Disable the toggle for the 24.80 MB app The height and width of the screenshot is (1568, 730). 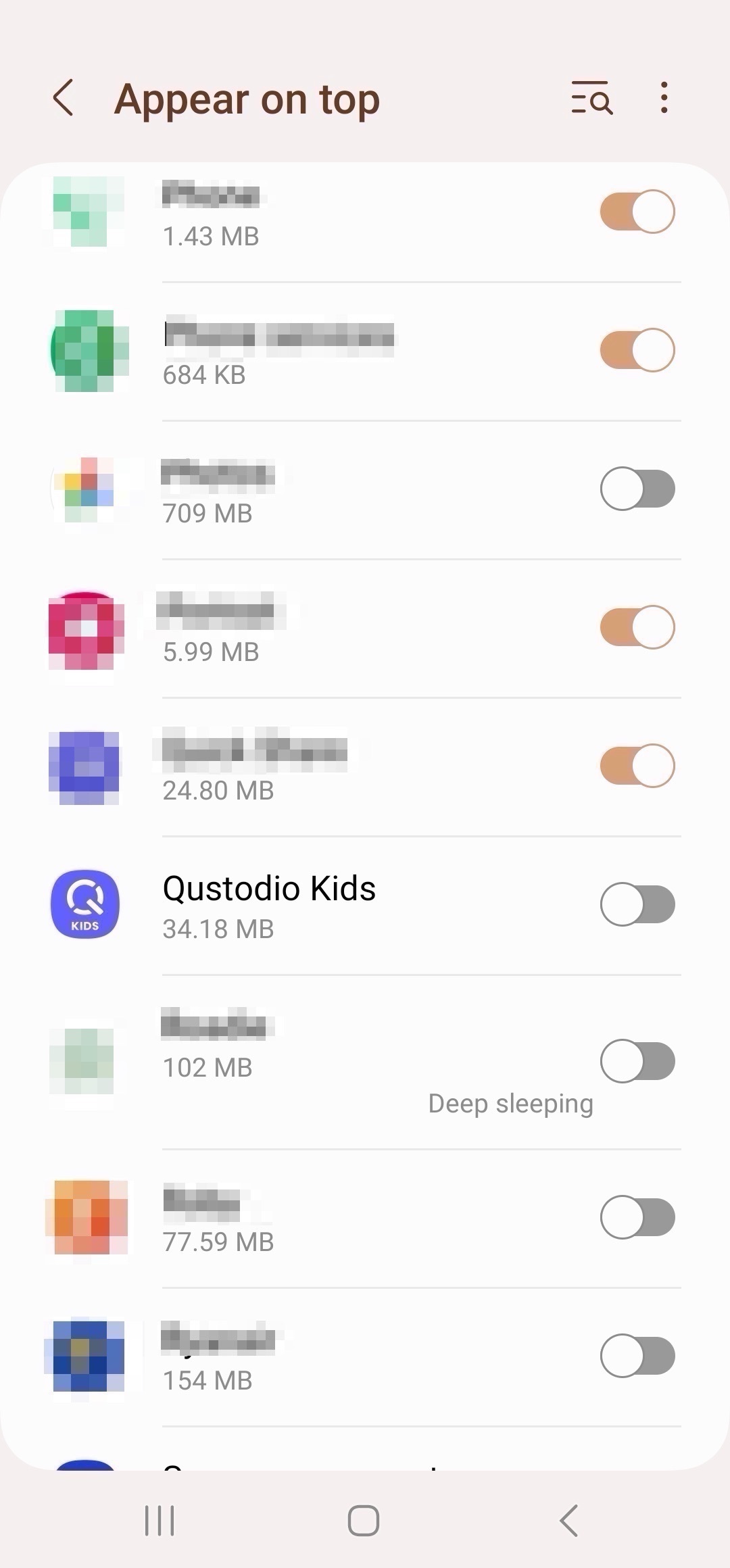636,764
